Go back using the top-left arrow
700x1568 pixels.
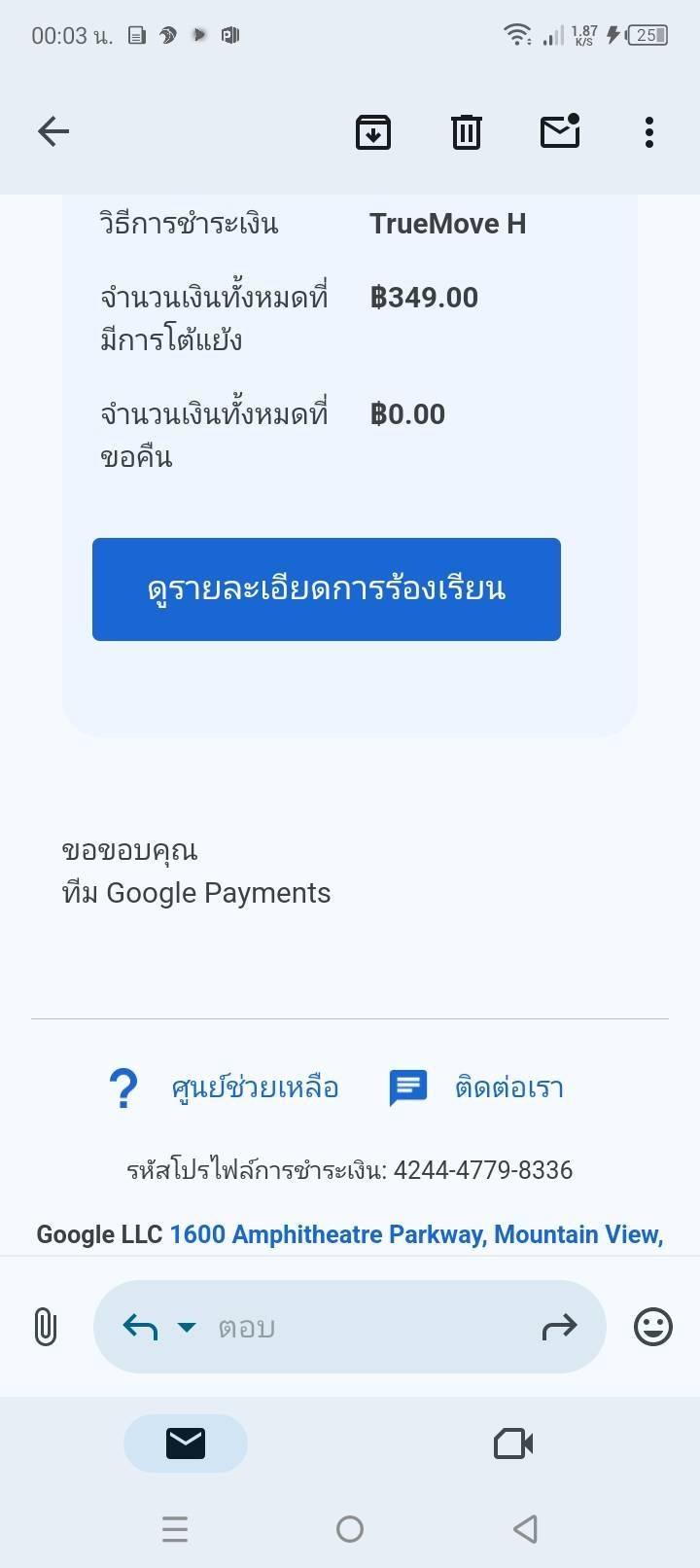coord(53,131)
